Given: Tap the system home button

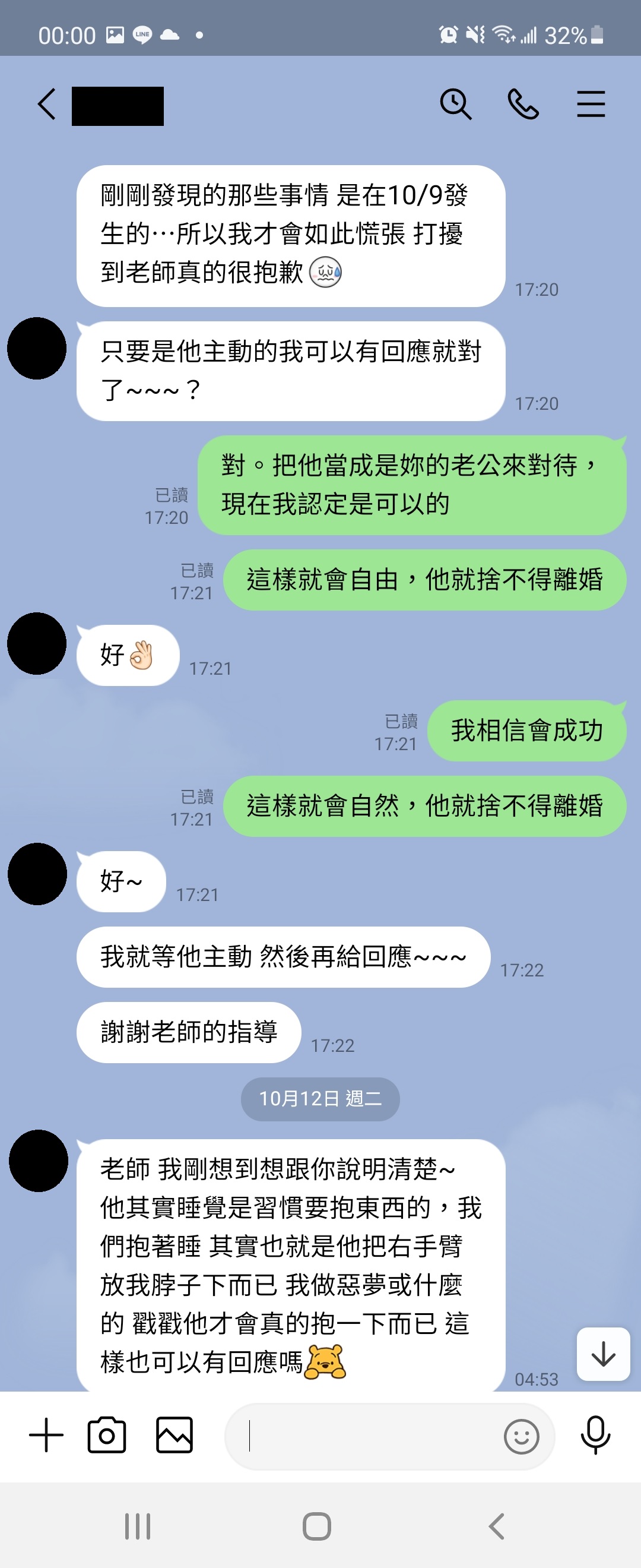Looking at the screenshot, I should point(317,1526).
